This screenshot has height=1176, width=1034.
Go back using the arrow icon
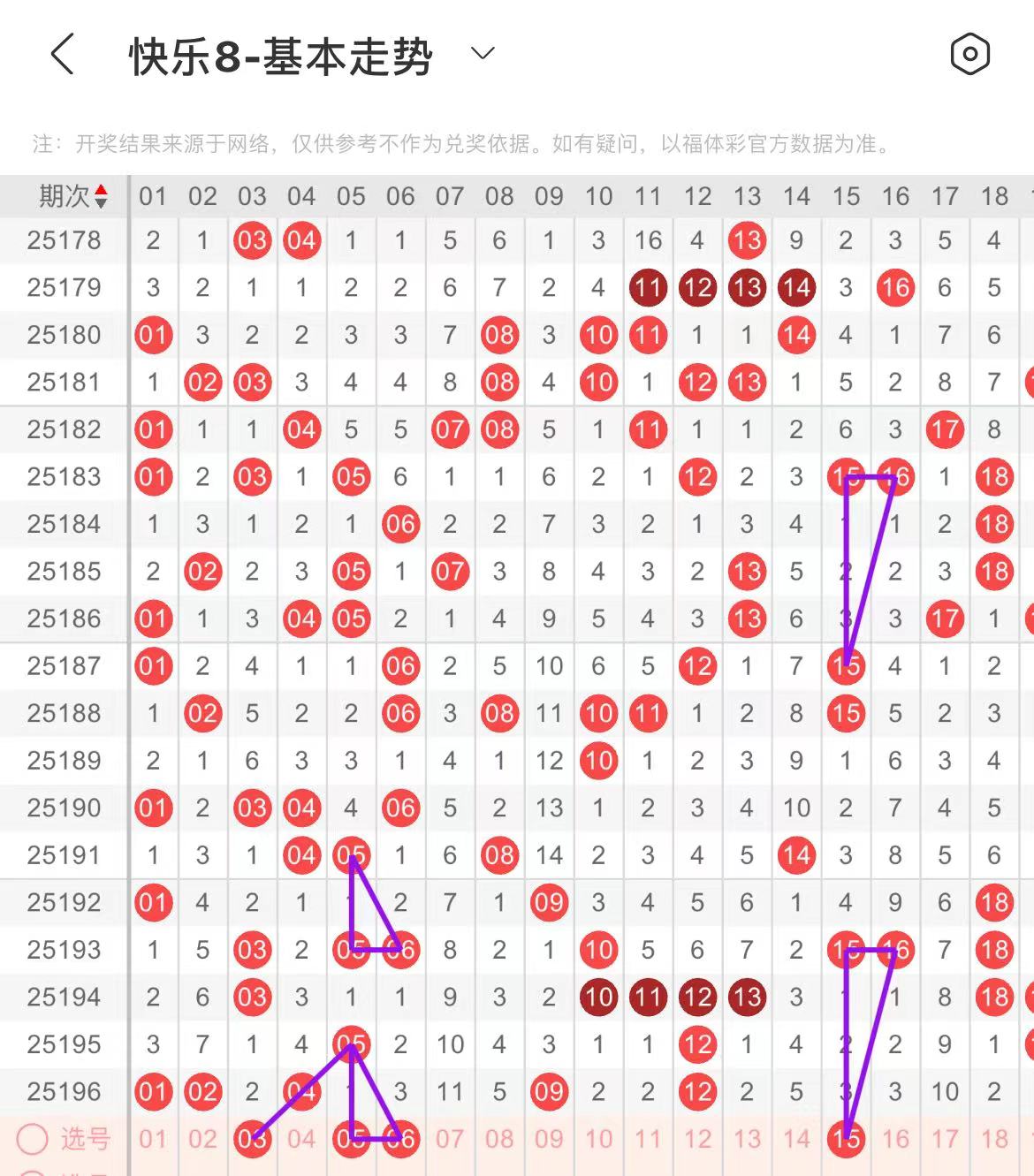(x=62, y=55)
